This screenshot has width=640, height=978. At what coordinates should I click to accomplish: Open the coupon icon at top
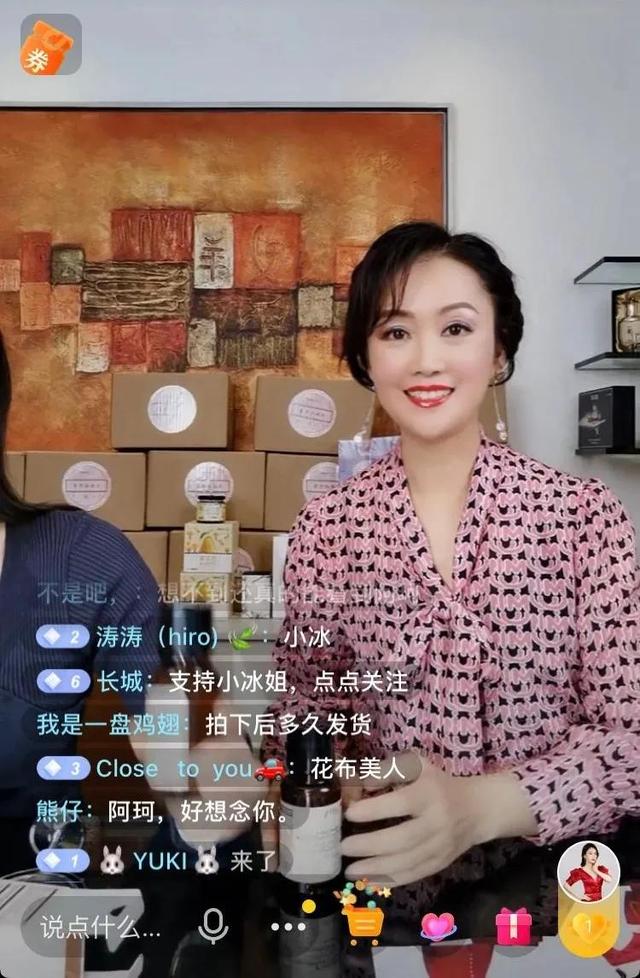tap(50, 45)
